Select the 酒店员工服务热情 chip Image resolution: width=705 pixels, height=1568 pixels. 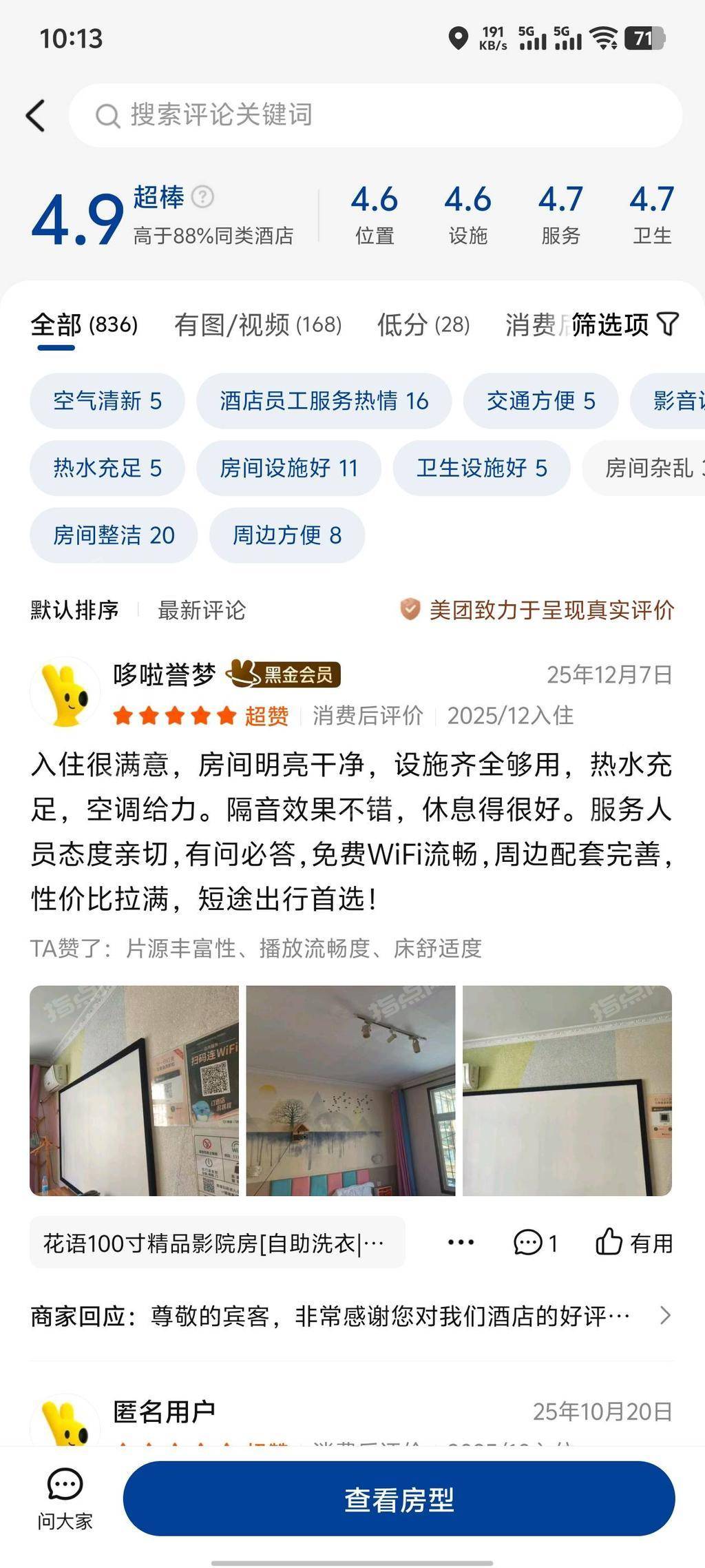324,401
